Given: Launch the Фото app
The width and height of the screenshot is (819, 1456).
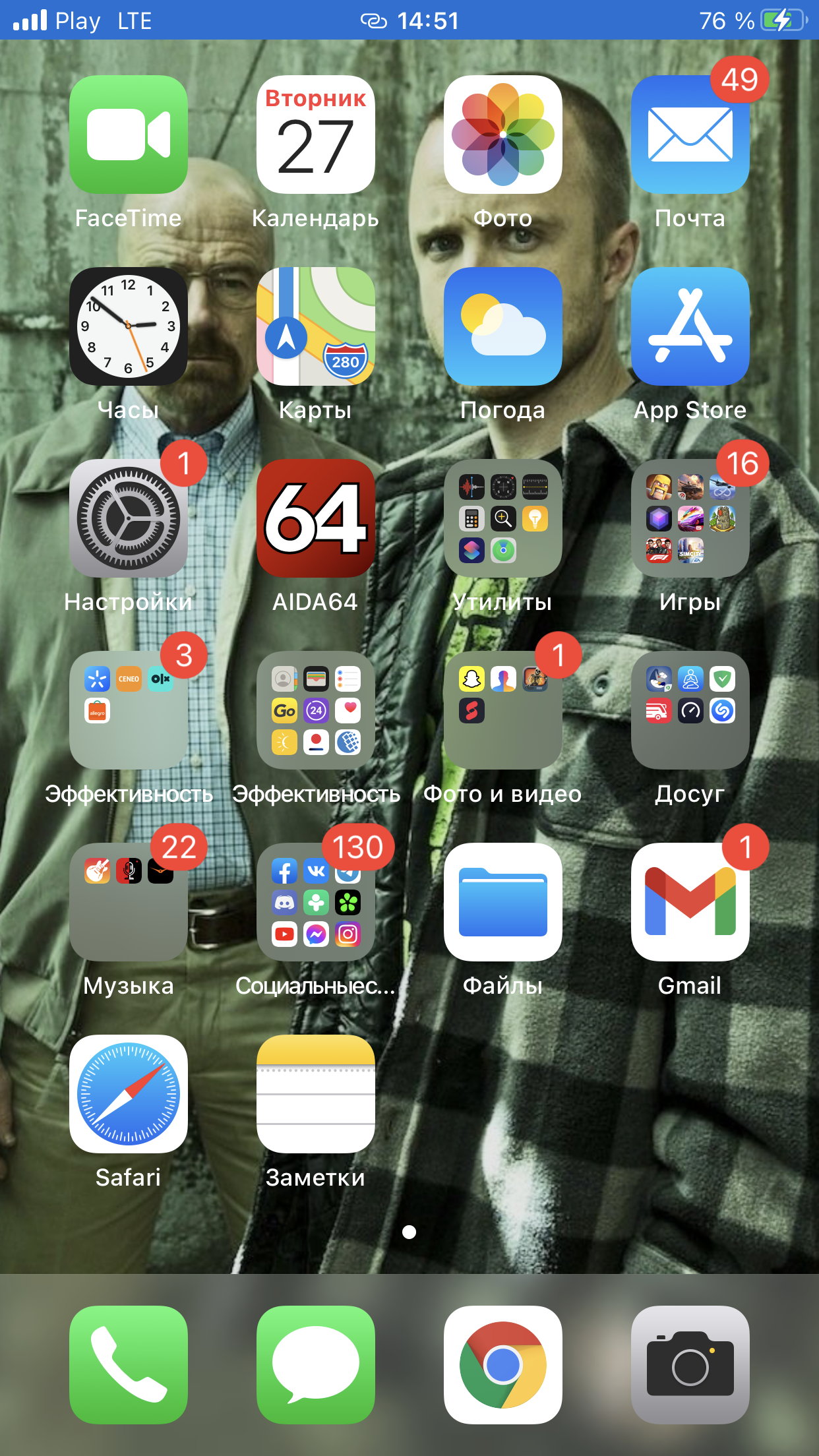Looking at the screenshot, I should point(503,135).
